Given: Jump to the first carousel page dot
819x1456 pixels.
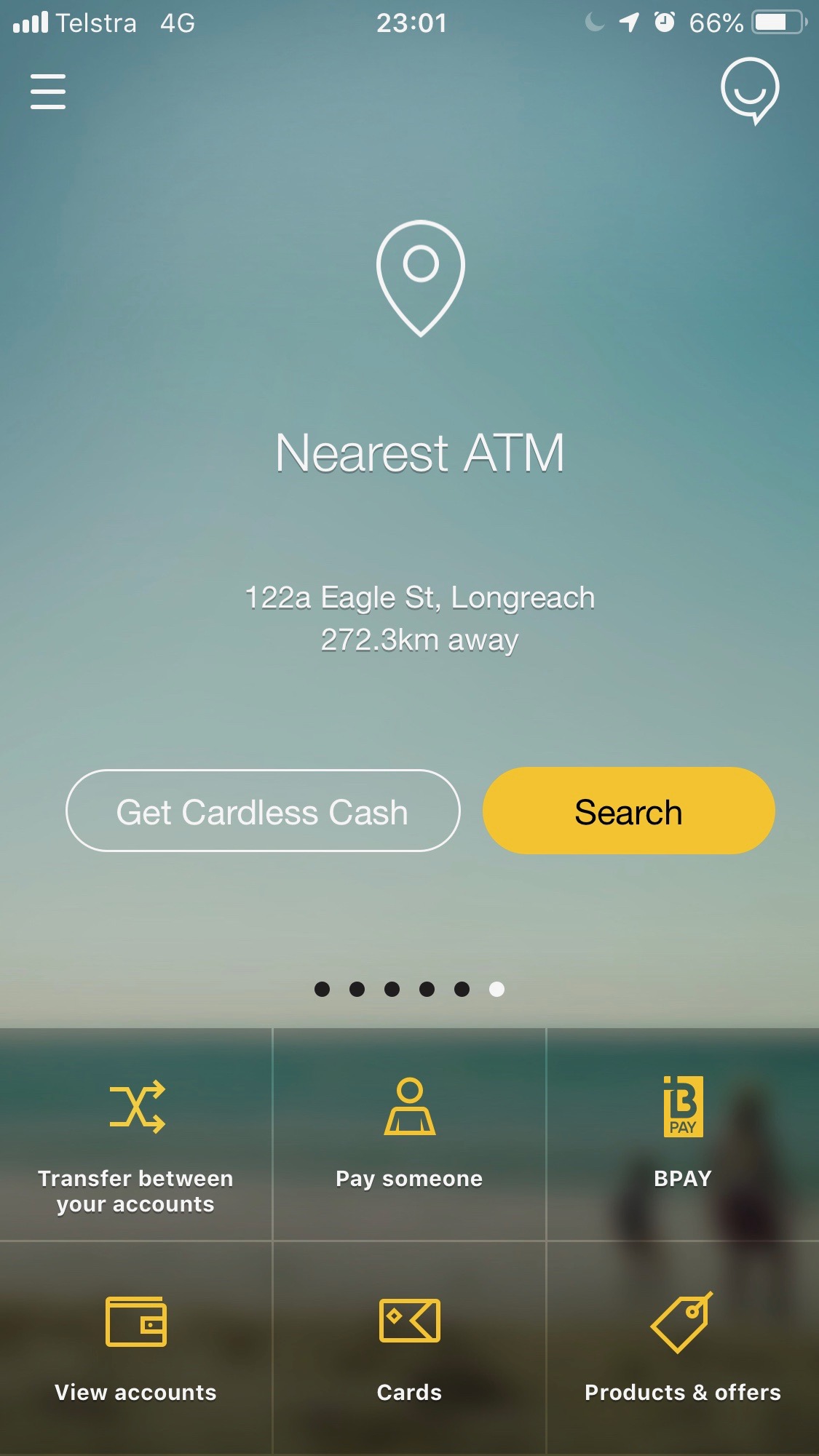Looking at the screenshot, I should (x=322, y=989).
